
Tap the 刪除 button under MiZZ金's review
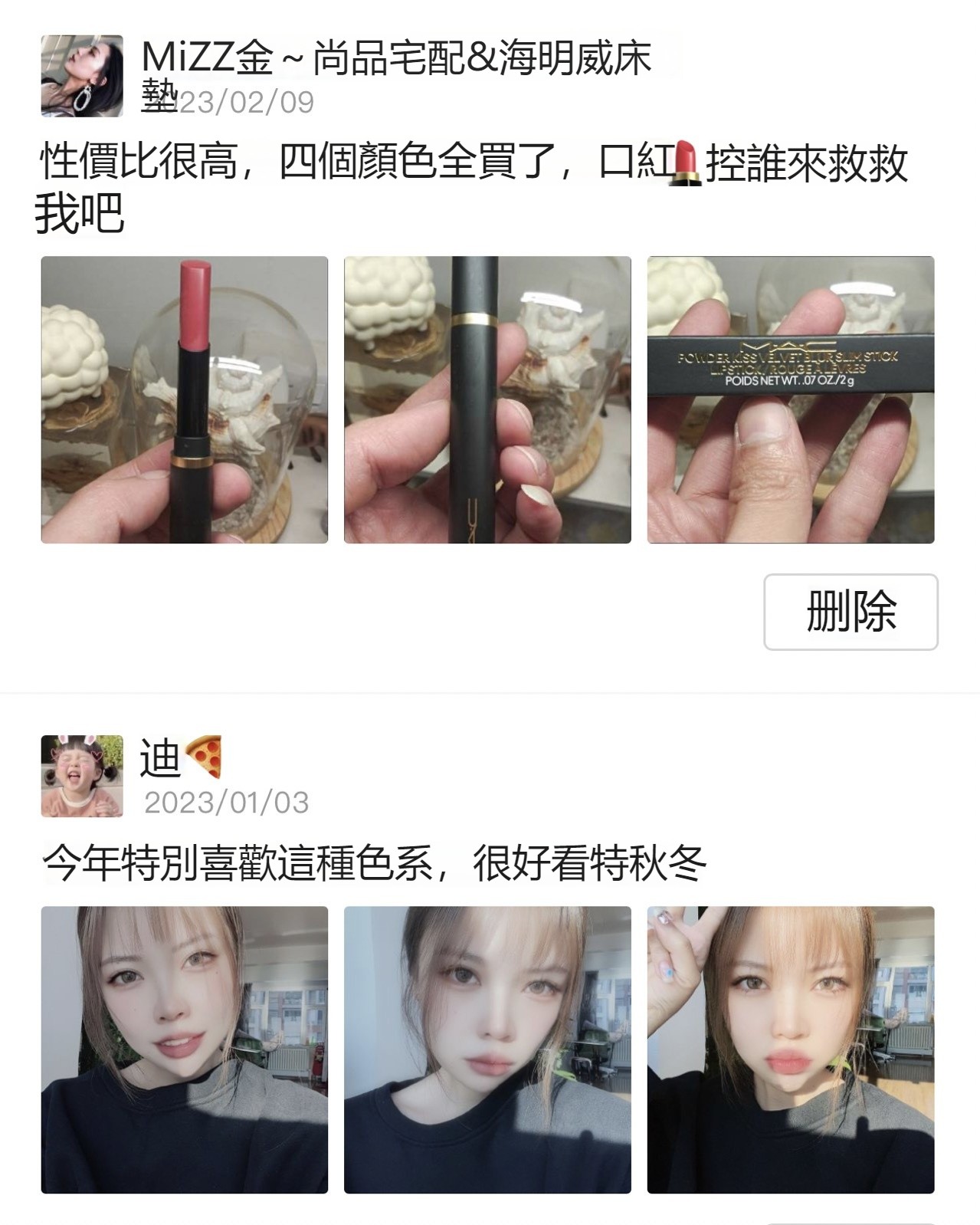[851, 612]
